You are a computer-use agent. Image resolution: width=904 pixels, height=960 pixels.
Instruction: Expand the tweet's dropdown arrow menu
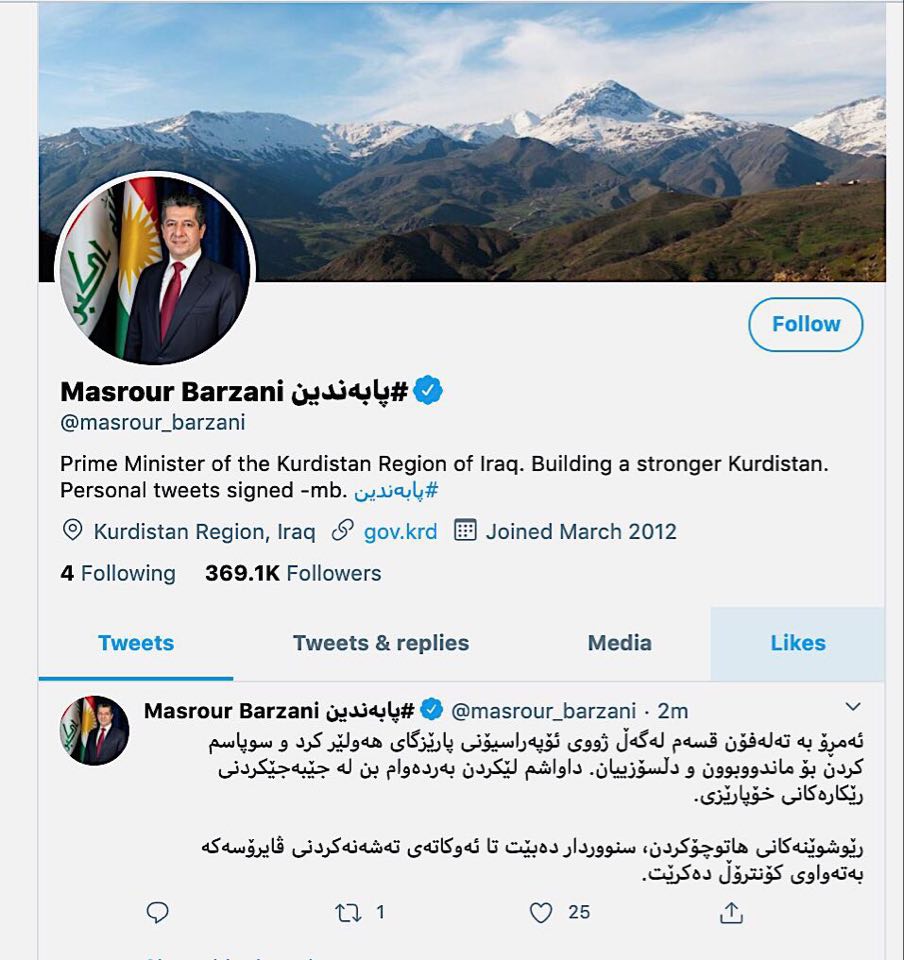(x=853, y=707)
